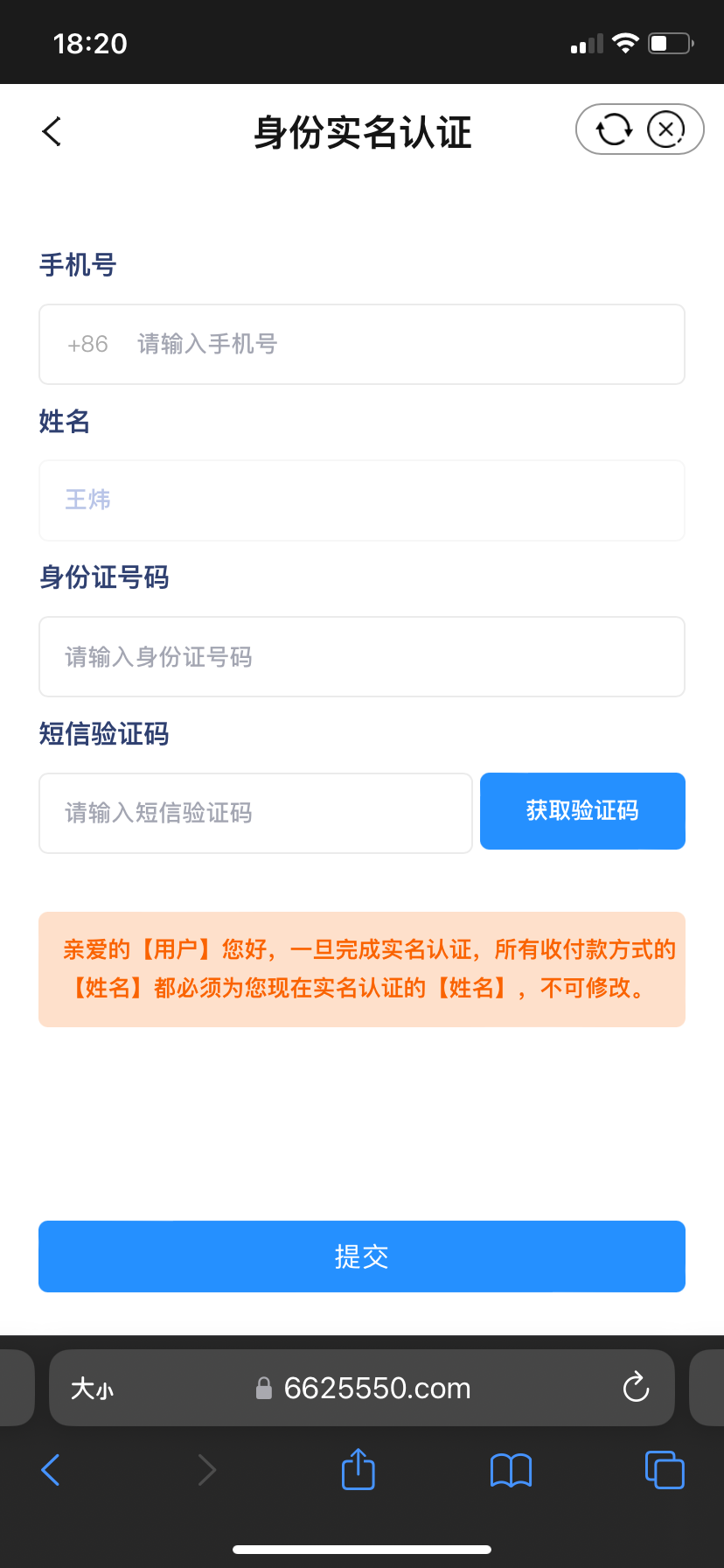
Task: Tap the close icon in the top-right capsule
Action: pyautogui.click(x=667, y=129)
